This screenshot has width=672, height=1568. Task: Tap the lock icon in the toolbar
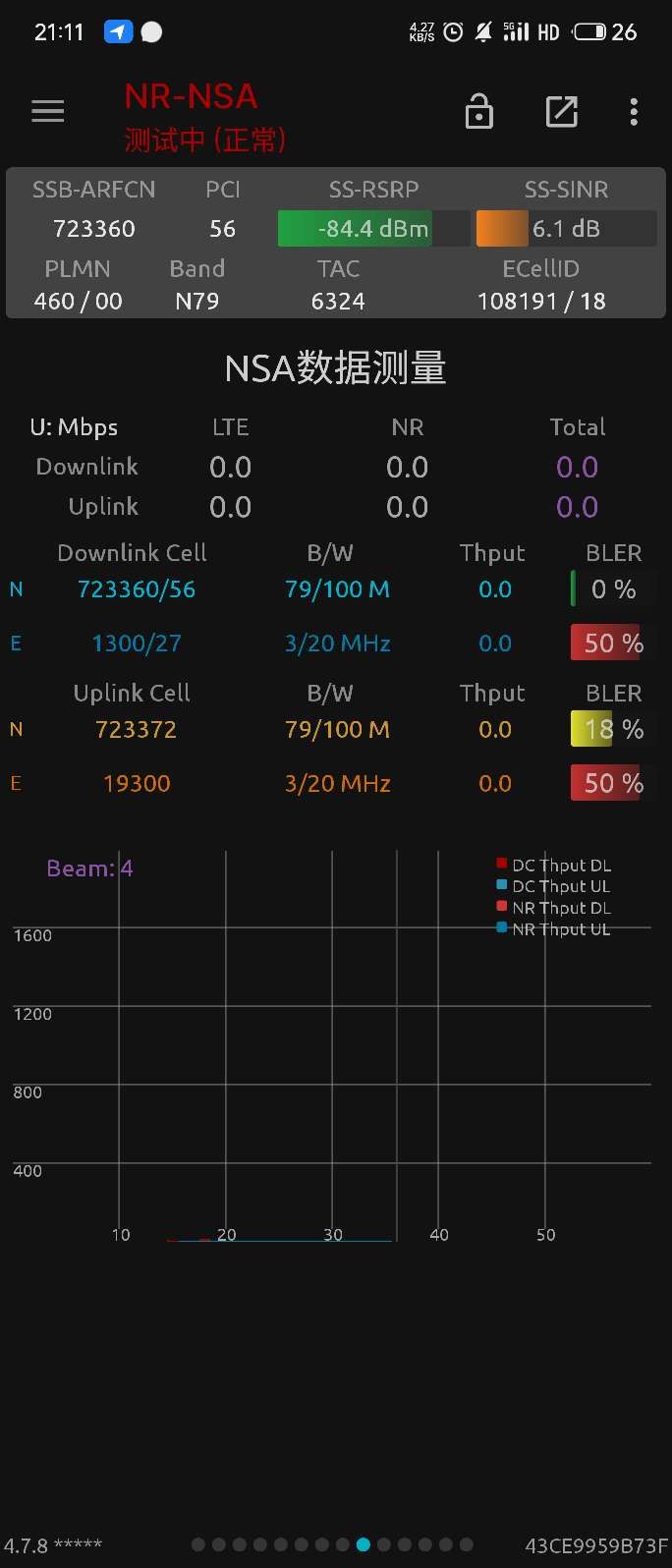pyautogui.click(x=478, y=112)
